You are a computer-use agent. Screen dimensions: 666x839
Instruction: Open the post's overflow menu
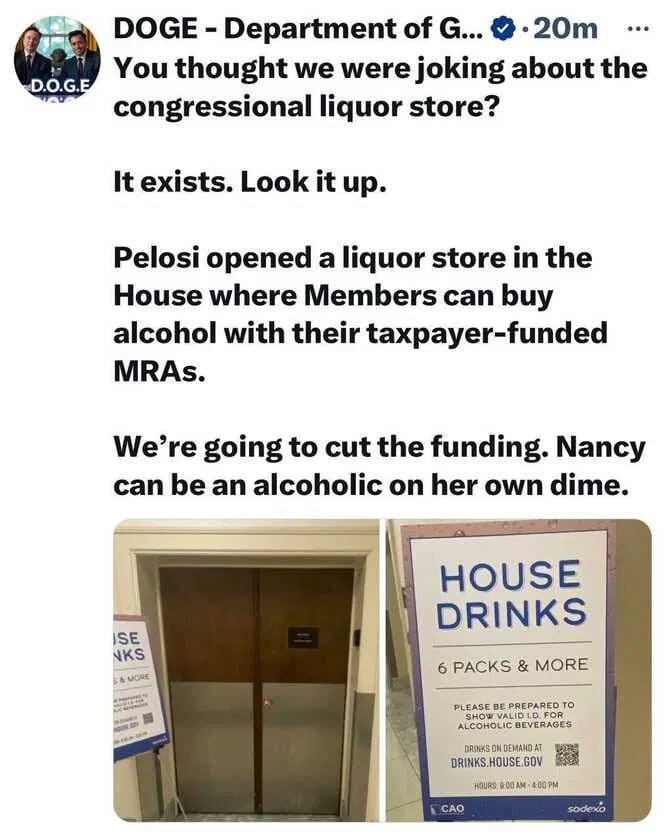tap(635, 28)
